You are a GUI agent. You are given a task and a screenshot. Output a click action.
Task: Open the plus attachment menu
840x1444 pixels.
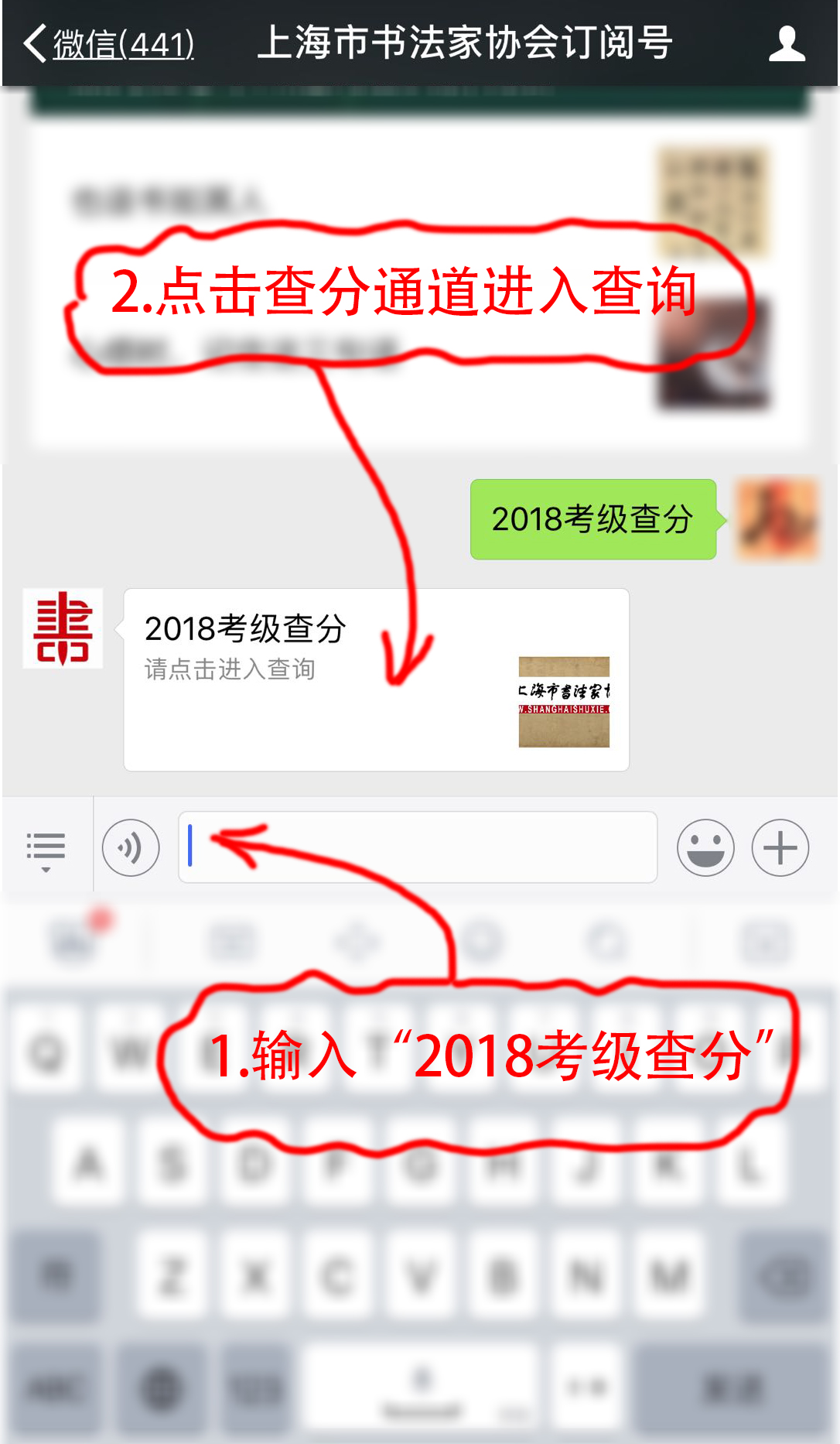pyautogui.click(x=780, y=847)
